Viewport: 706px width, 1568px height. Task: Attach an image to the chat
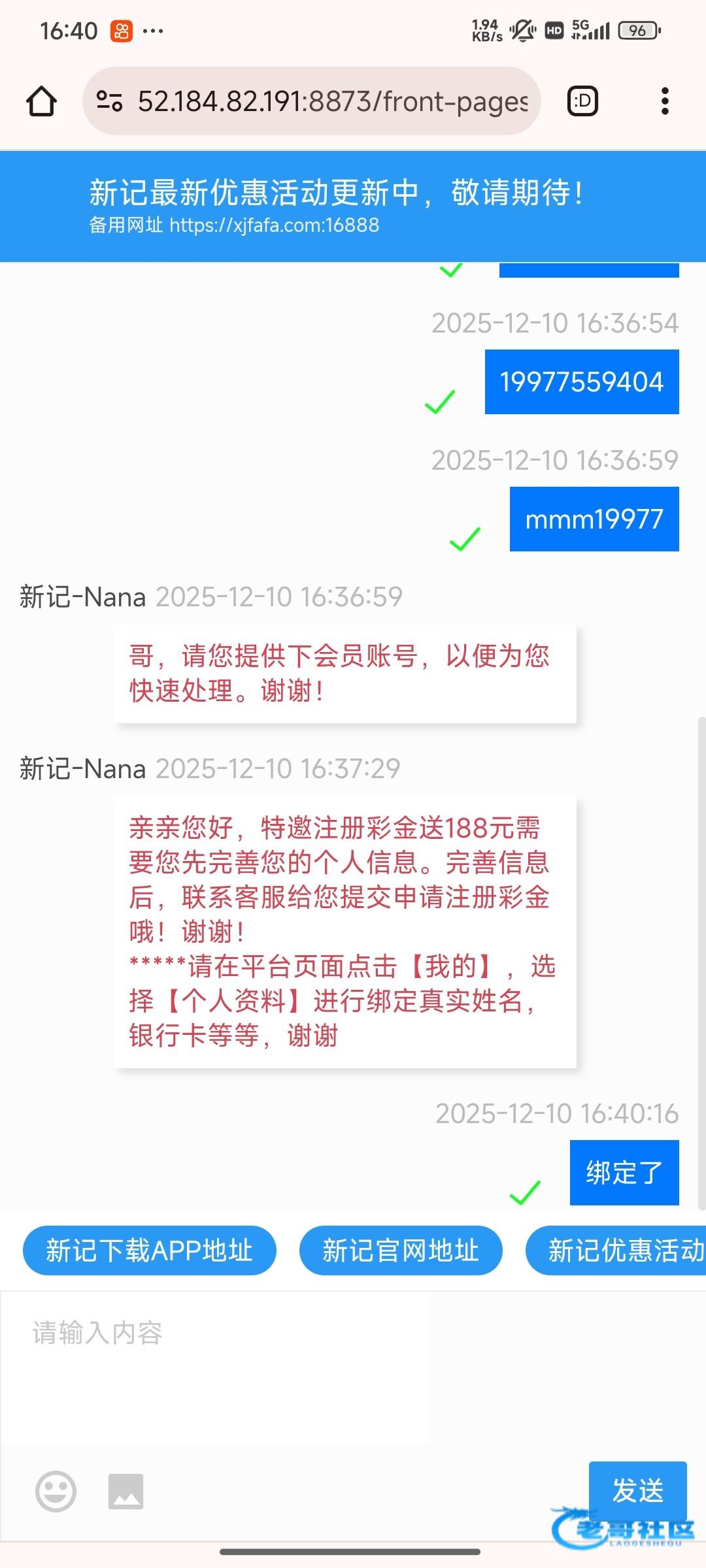click(x=126, y=1492)
